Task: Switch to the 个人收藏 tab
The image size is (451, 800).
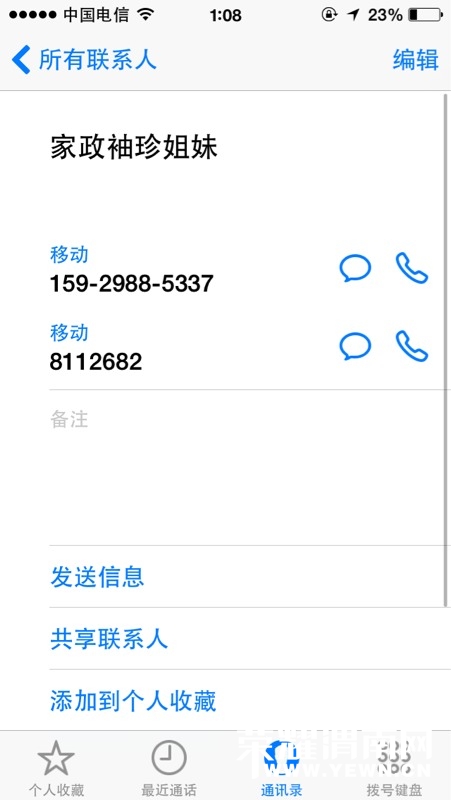Action: coord(56,767)
